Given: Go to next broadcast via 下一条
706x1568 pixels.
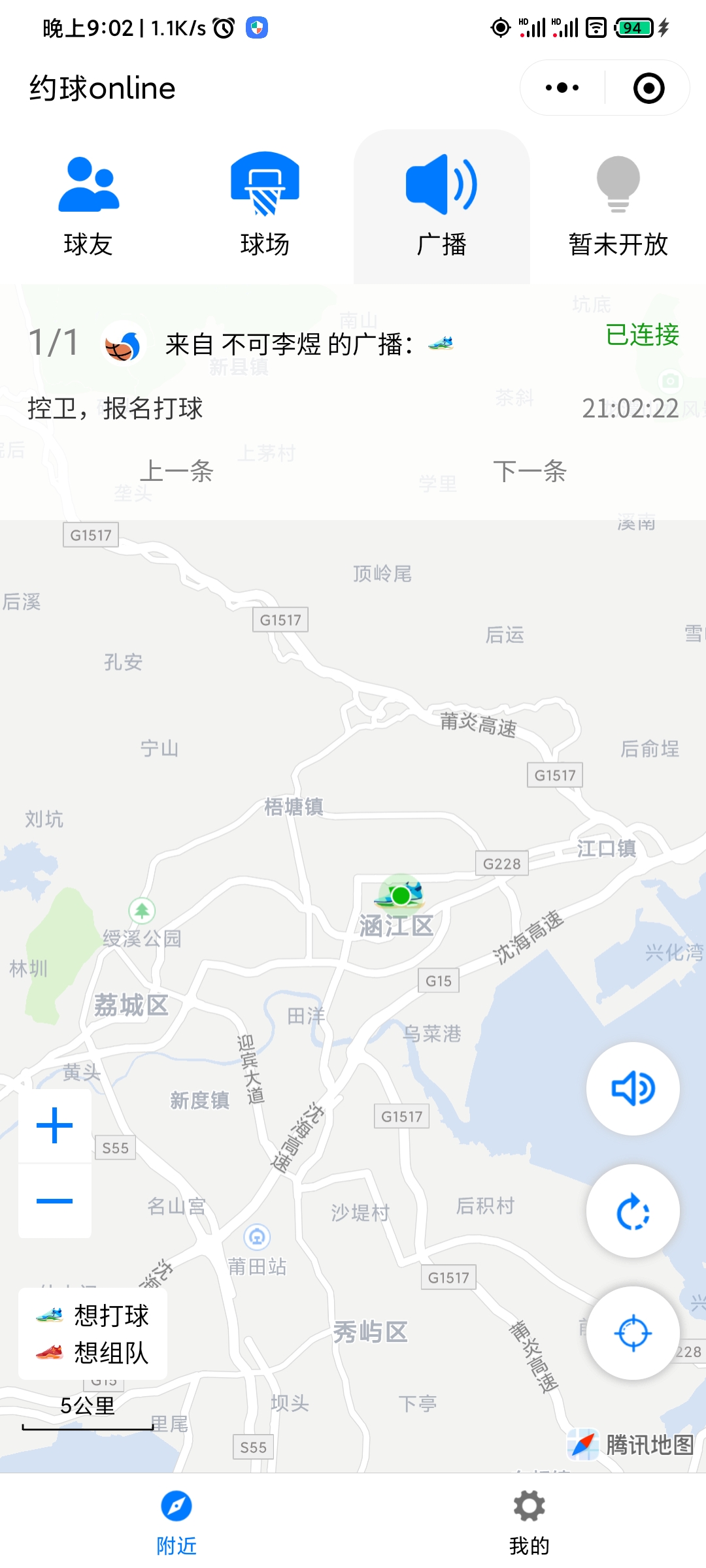Looking at the screenshot, I should click(x=531, y=472).
